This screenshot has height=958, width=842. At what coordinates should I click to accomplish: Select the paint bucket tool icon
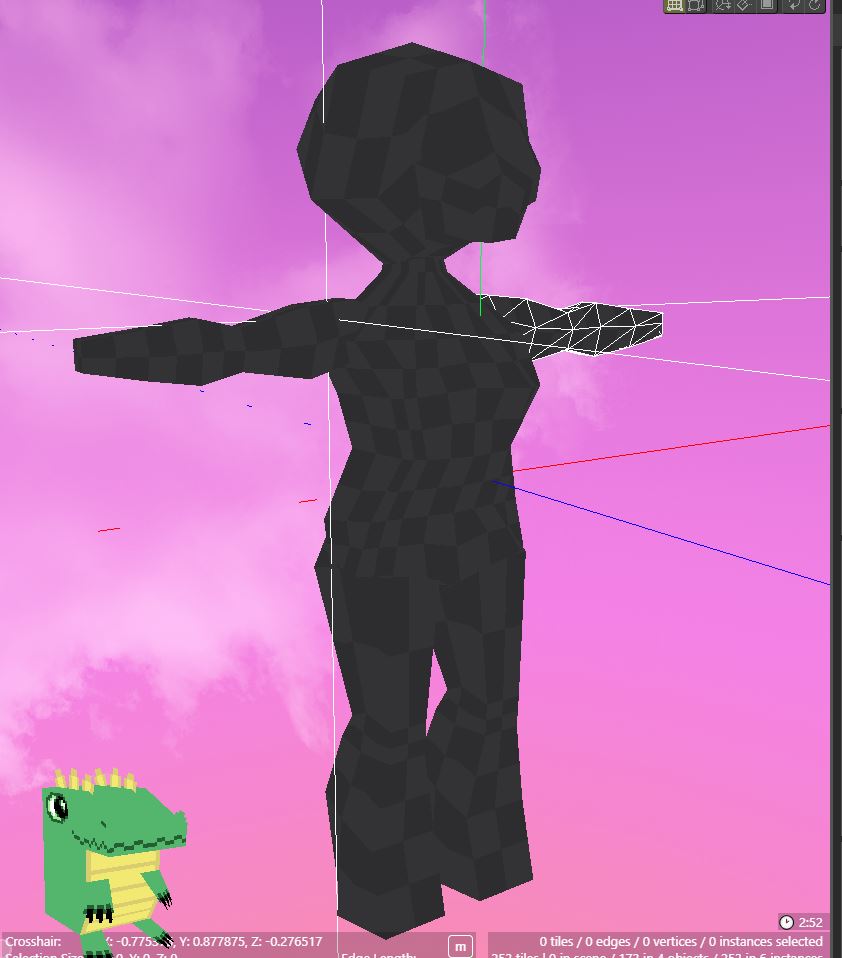tap(744, 5)
